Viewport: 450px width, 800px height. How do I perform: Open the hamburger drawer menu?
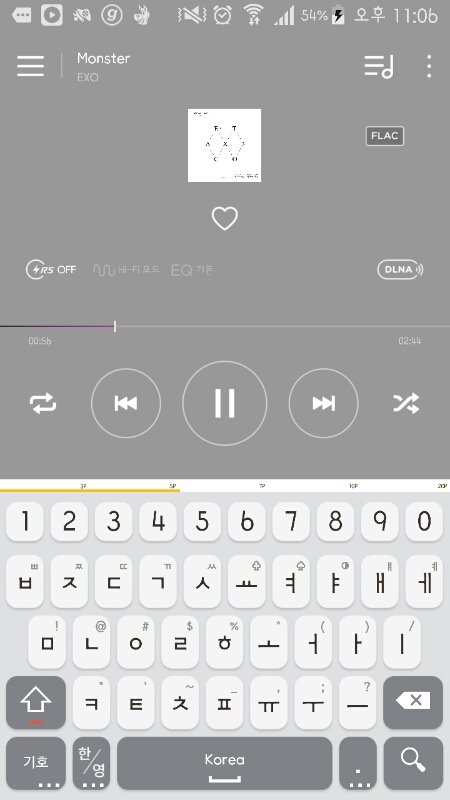tap(30, 66)
